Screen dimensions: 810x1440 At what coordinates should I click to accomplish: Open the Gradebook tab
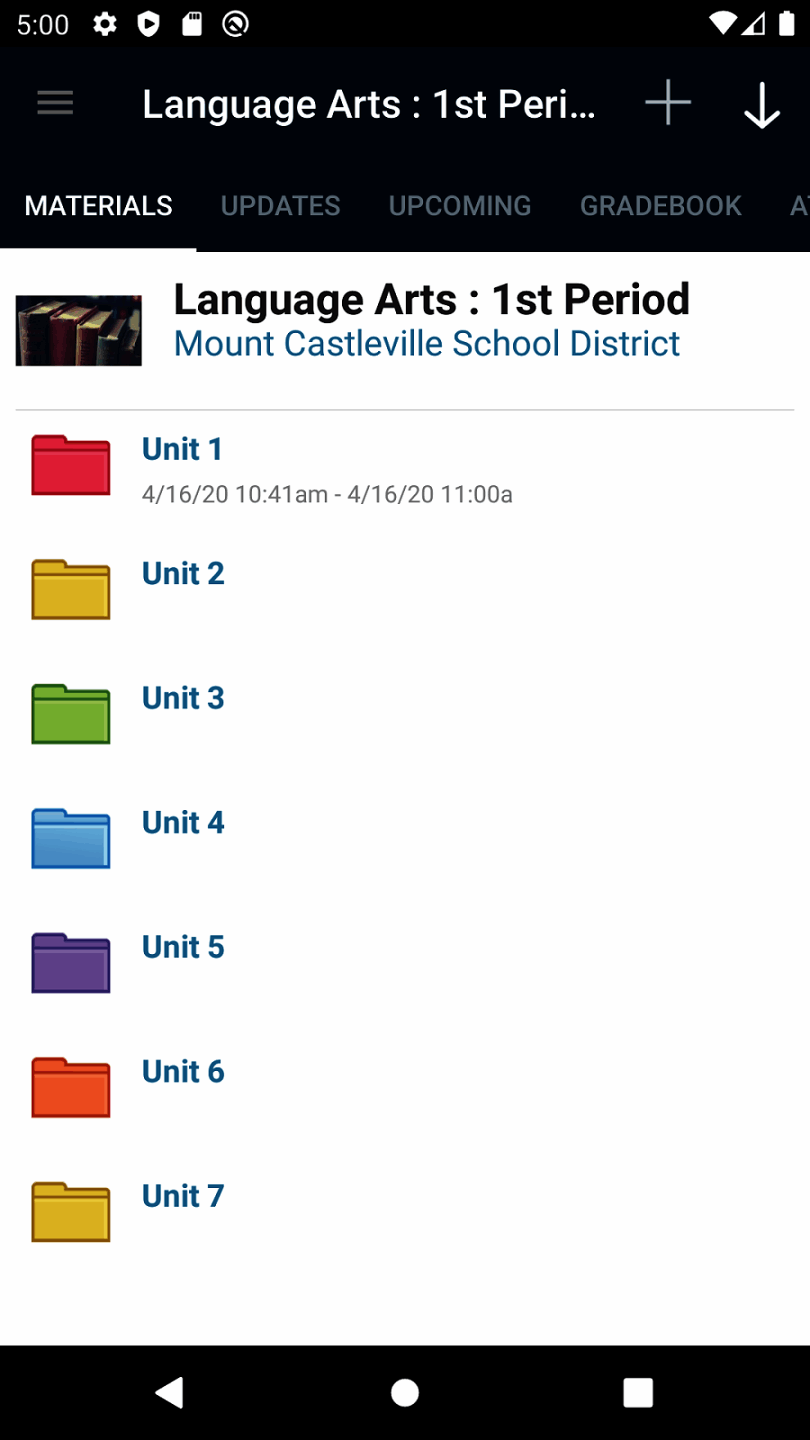pyautogui.click(x=660, y=206)
